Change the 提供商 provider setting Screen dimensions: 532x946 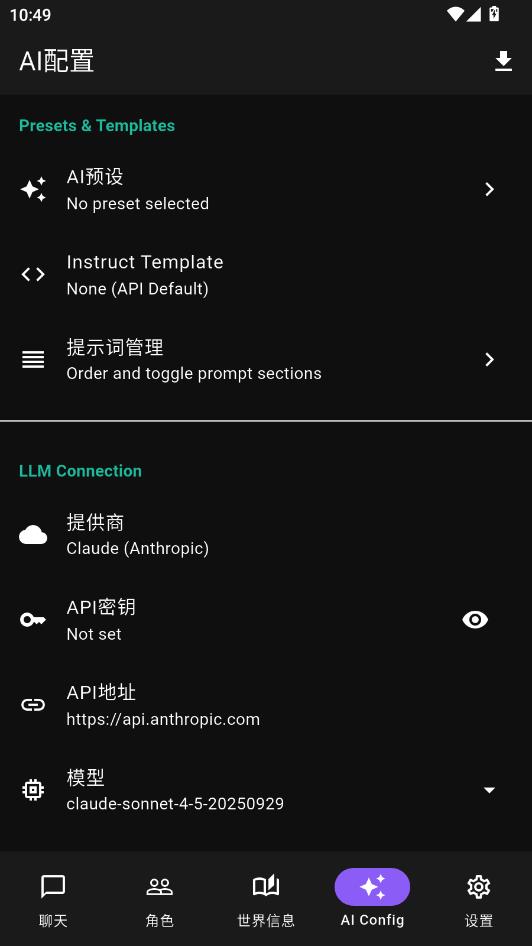[x=266, y=535]
